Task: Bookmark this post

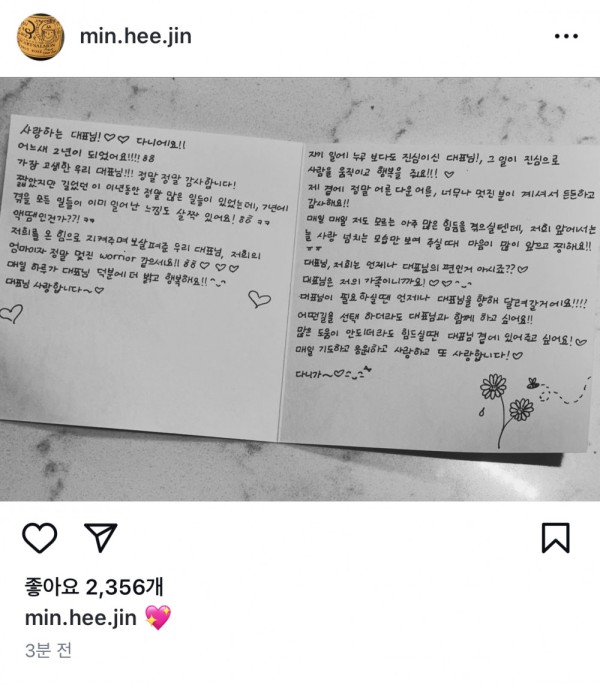Action: coord(555,538)
